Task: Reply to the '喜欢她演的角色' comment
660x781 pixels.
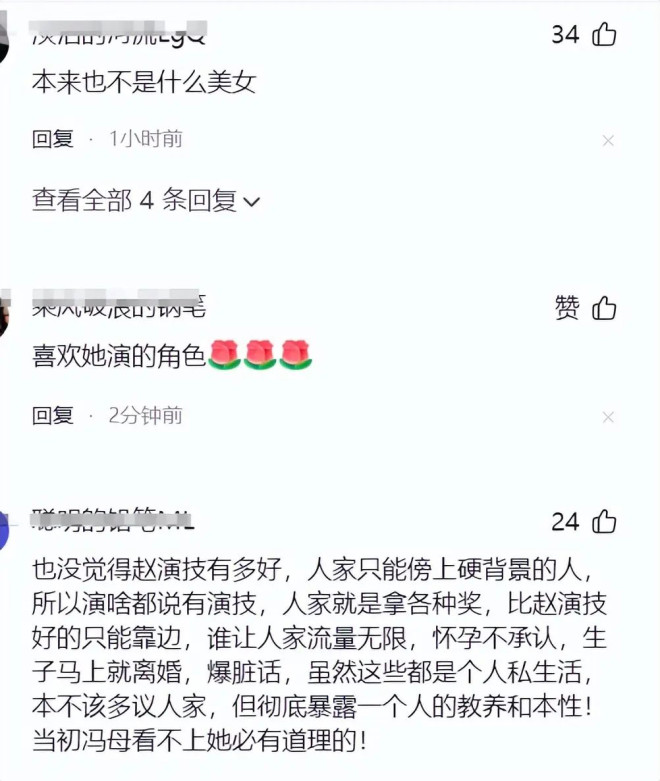Action: 53,415
